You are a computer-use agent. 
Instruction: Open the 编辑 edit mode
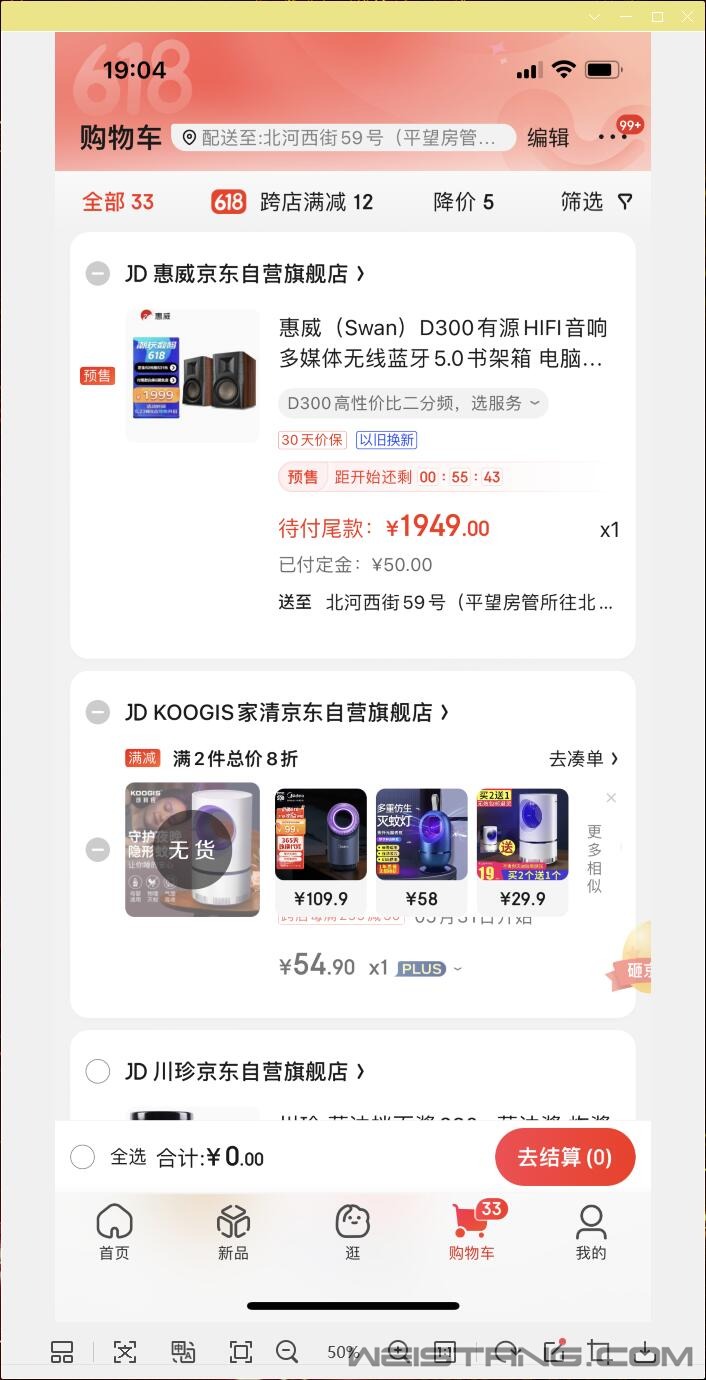point(548,137)
